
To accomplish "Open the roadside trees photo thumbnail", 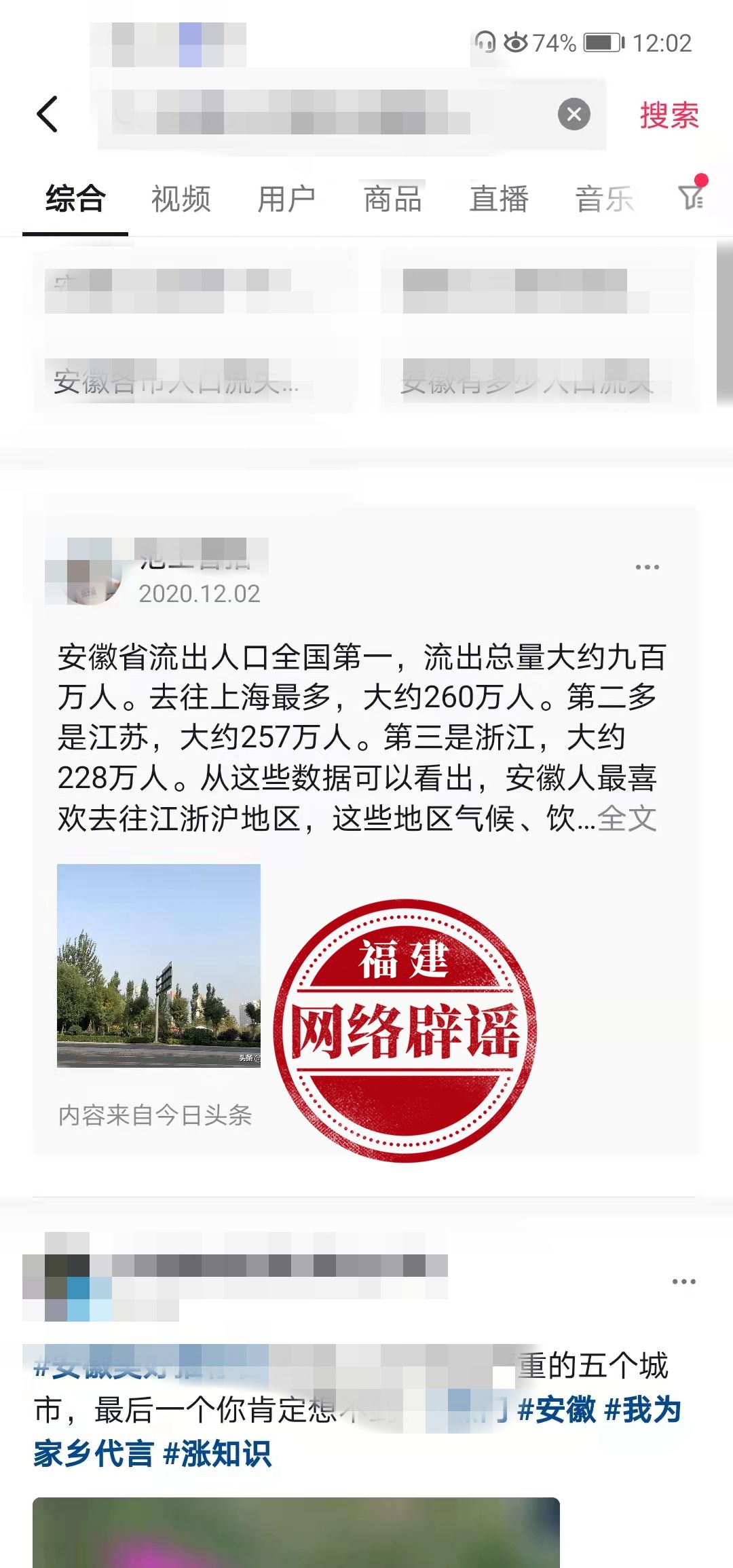I will (x=159, y=965).
